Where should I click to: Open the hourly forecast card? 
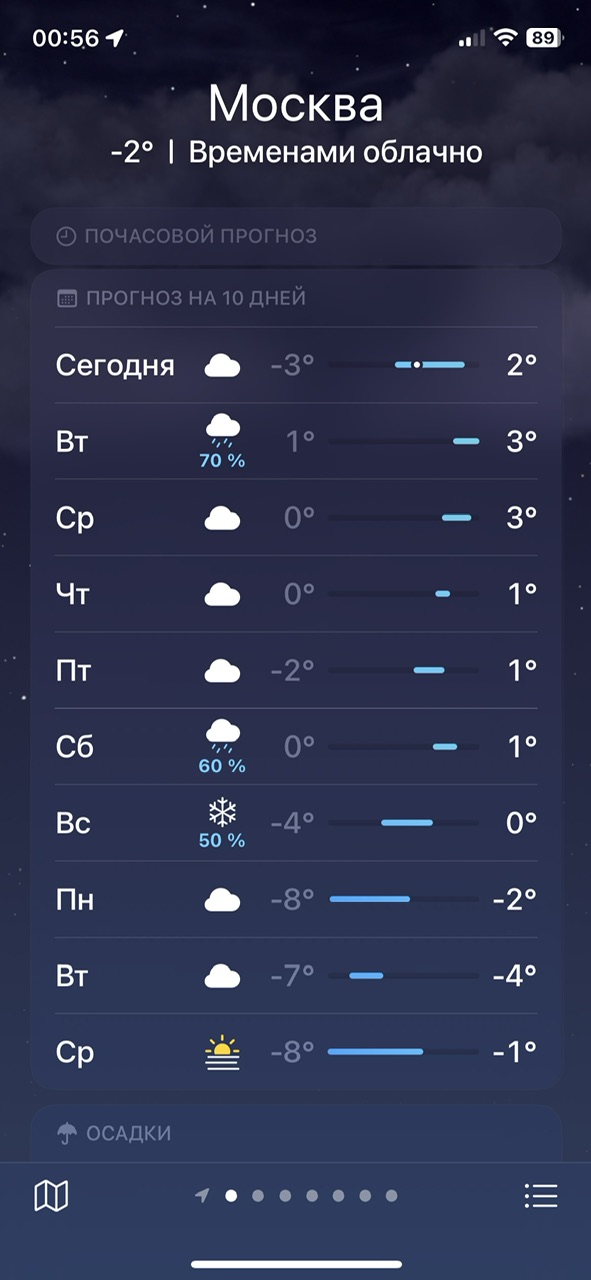[x=296, y=236]
